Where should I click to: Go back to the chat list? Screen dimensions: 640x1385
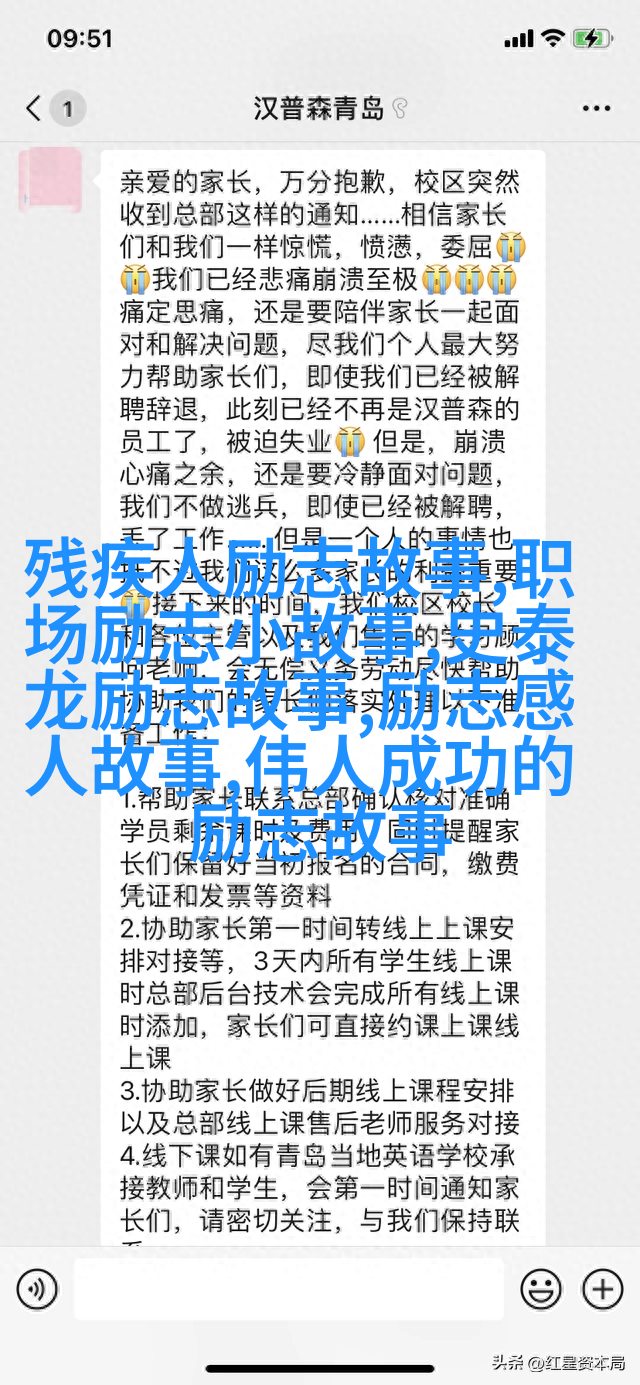(36, 108)
